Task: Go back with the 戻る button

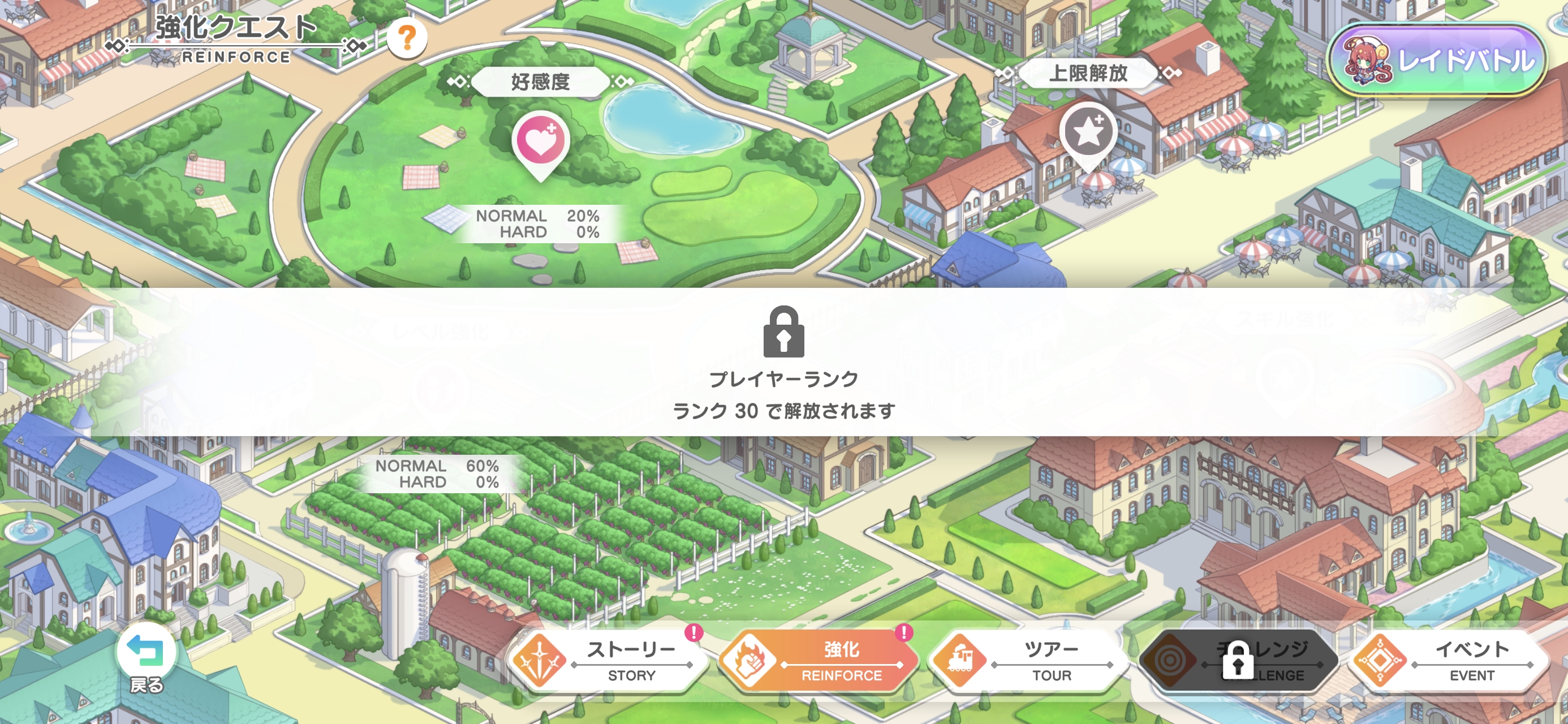Action: click(x=146, y=659)
